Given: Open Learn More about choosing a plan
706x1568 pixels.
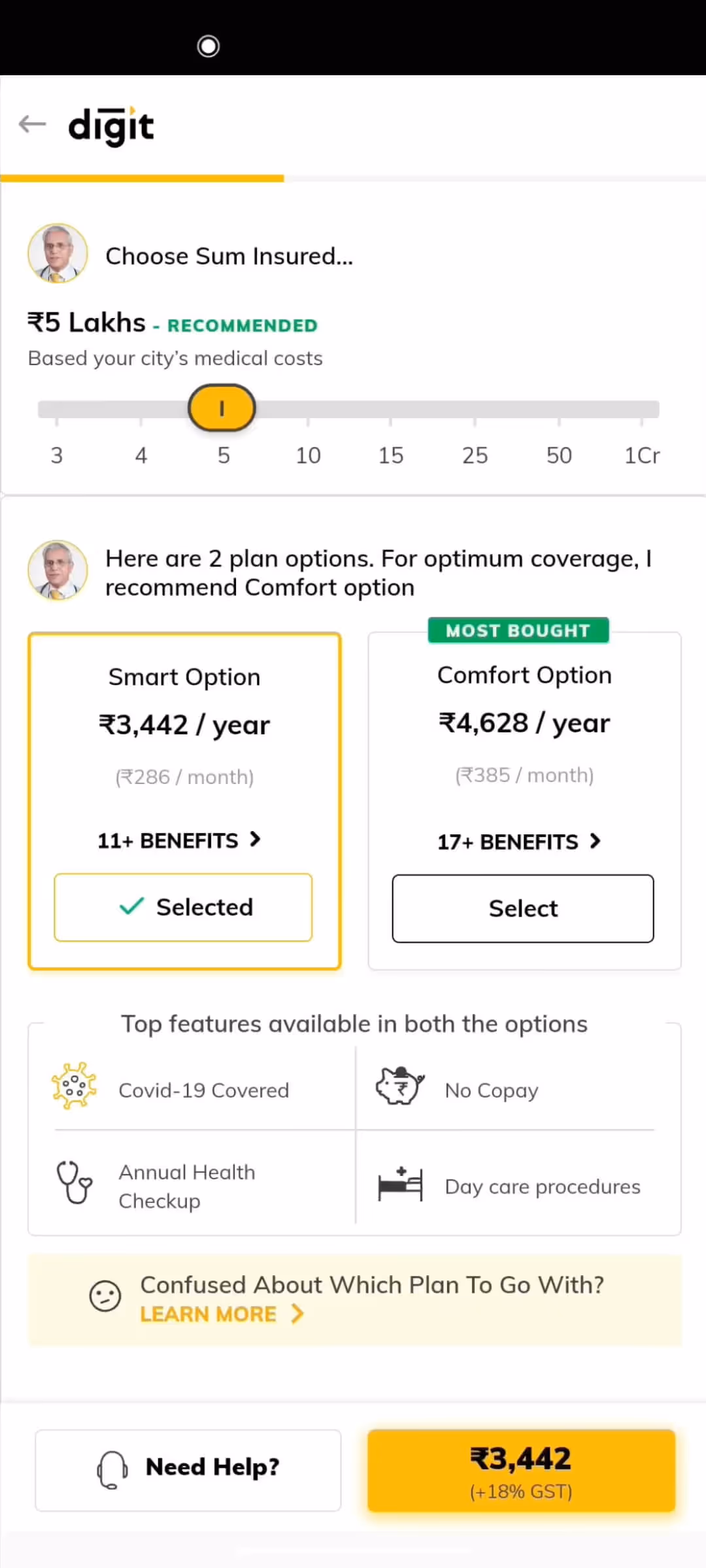Looking at the screenshot, I should [222, 1314].
